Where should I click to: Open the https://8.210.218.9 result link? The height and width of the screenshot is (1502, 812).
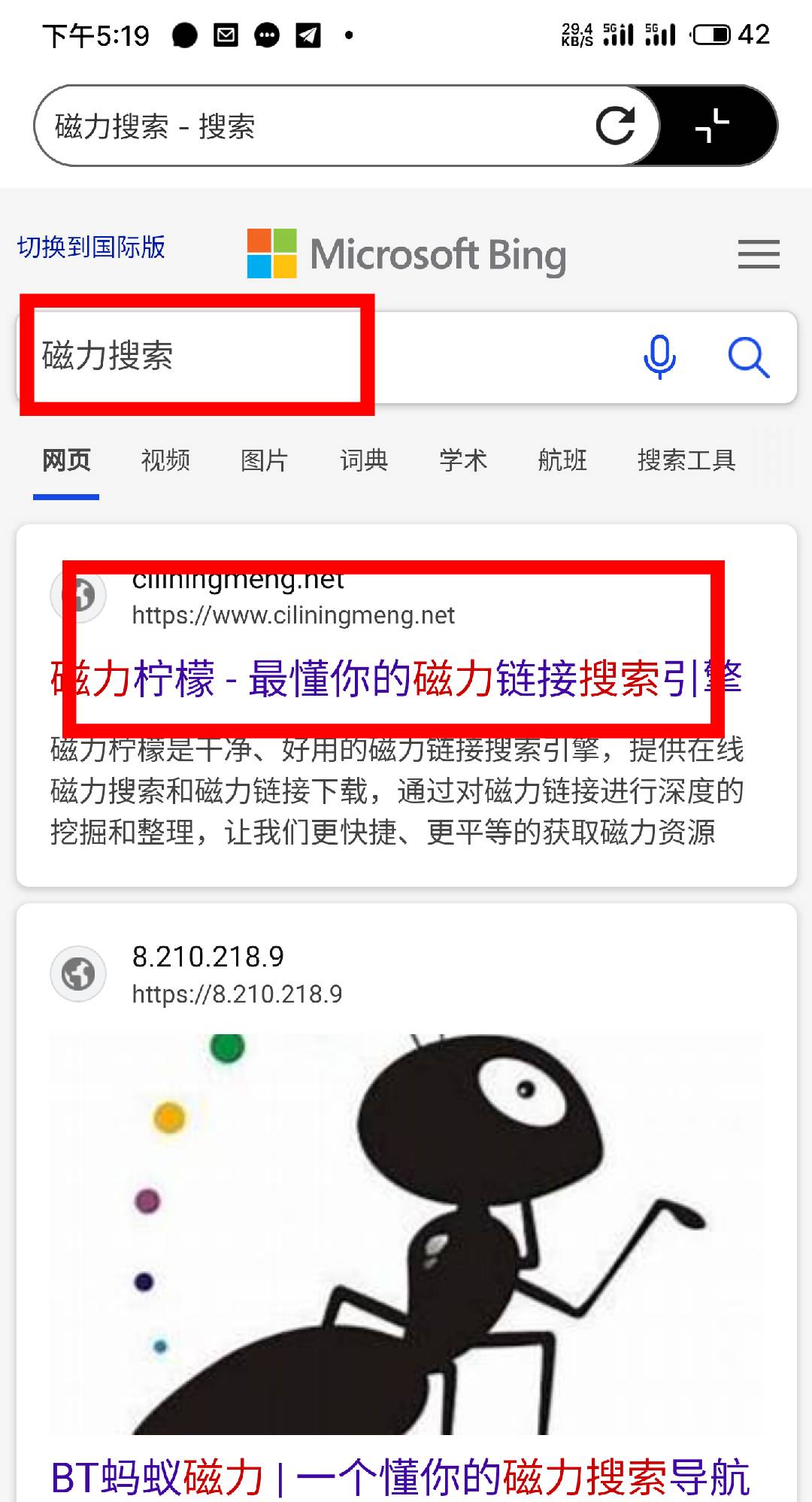pos(237,994)
